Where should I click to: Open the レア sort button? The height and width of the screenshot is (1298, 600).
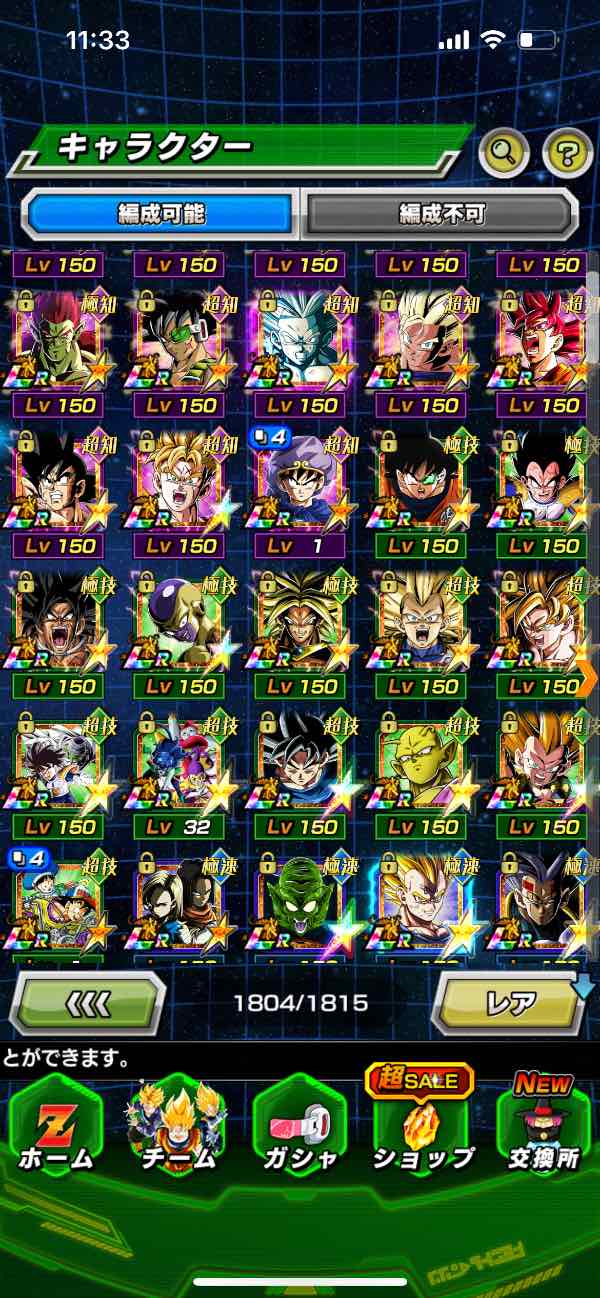coord(508,1001)
